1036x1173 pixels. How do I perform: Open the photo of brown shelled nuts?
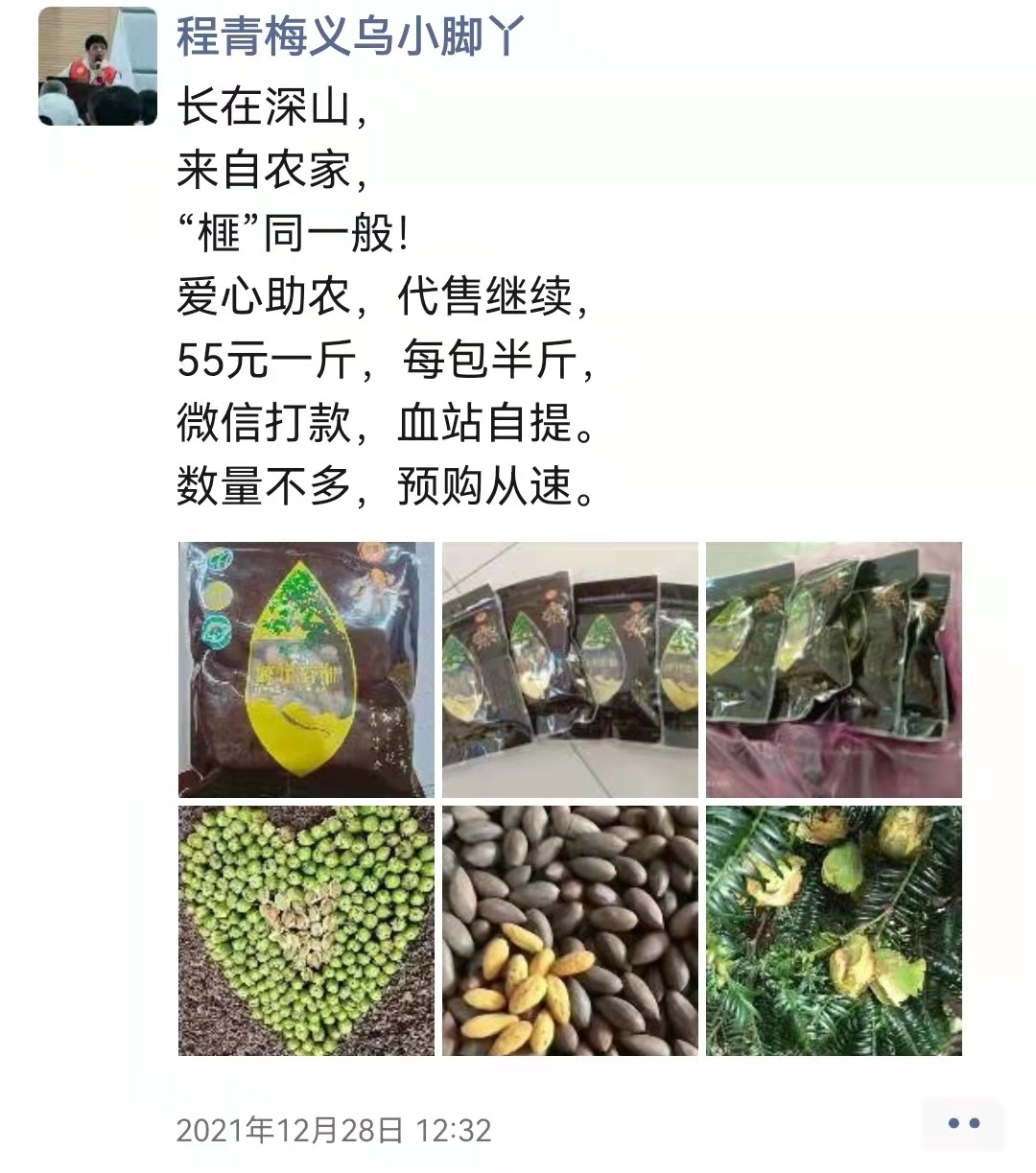tap(570, 930)
